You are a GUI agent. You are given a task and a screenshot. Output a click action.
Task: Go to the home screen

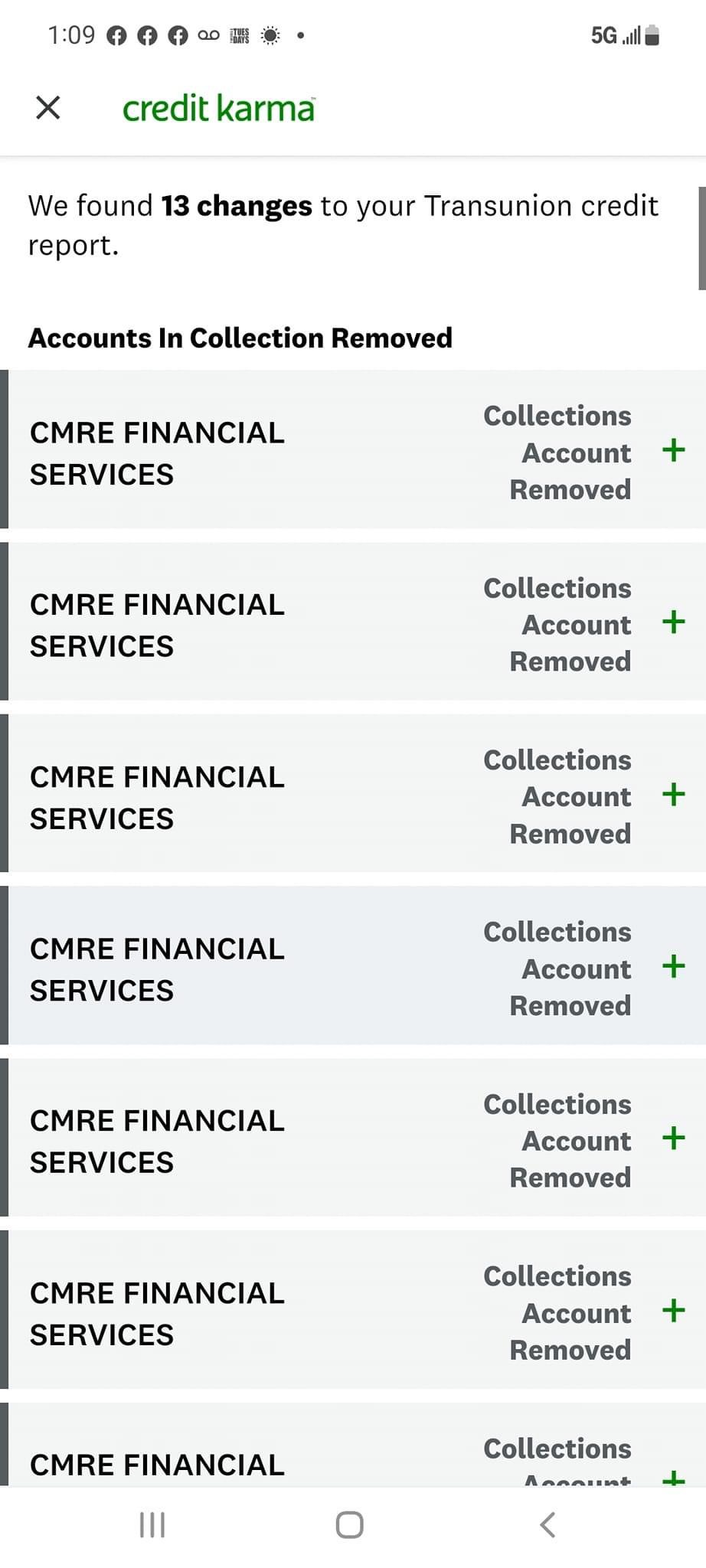coord(350,1524)
